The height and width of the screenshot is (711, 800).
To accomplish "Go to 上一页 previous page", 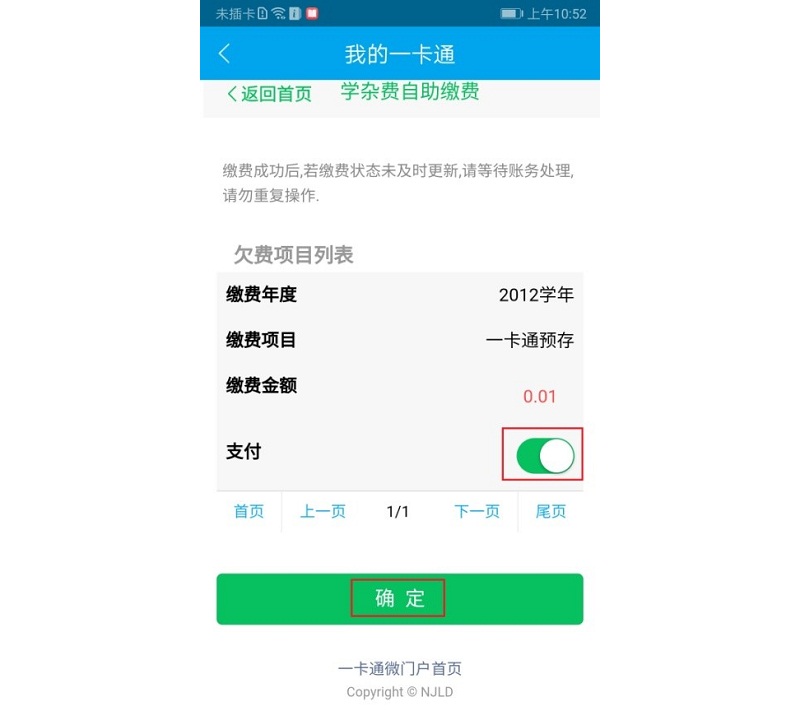I will click(323, 511).
